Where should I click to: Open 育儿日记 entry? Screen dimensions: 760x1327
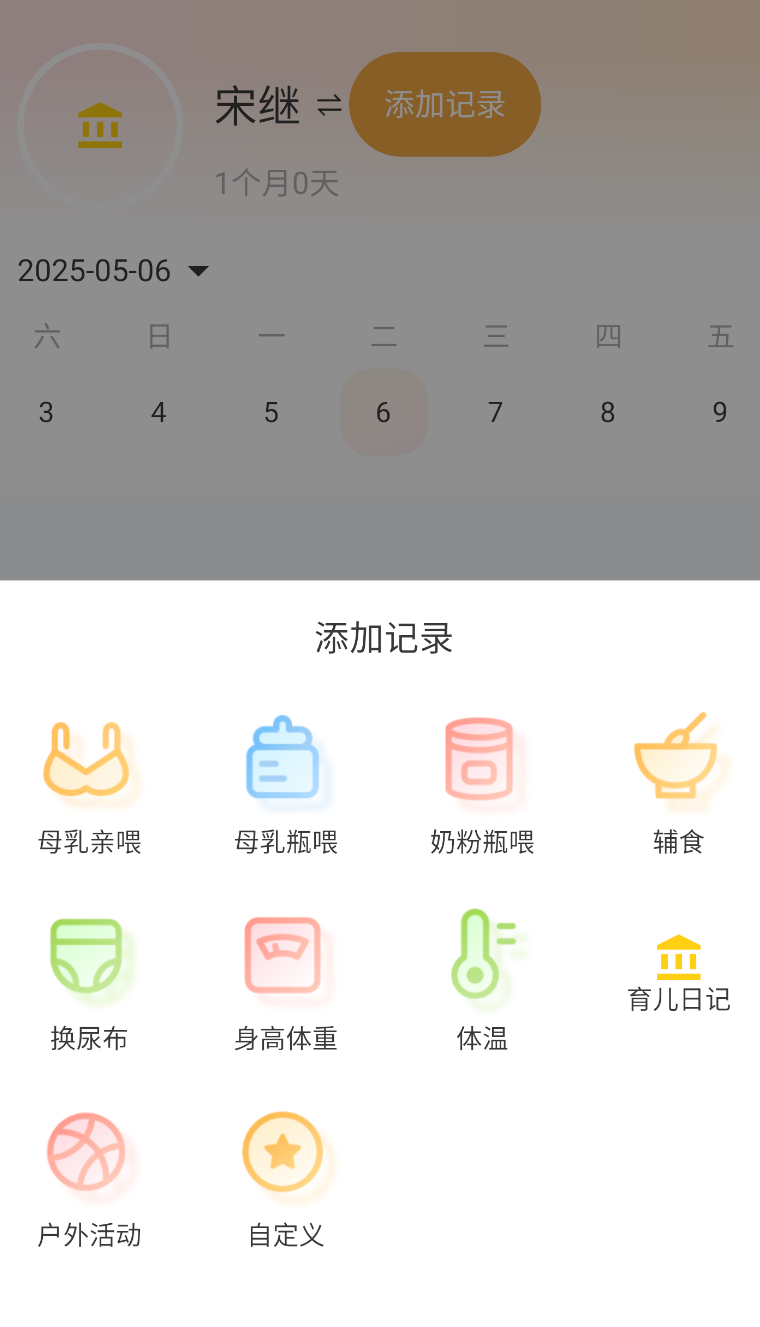point(679,974)
